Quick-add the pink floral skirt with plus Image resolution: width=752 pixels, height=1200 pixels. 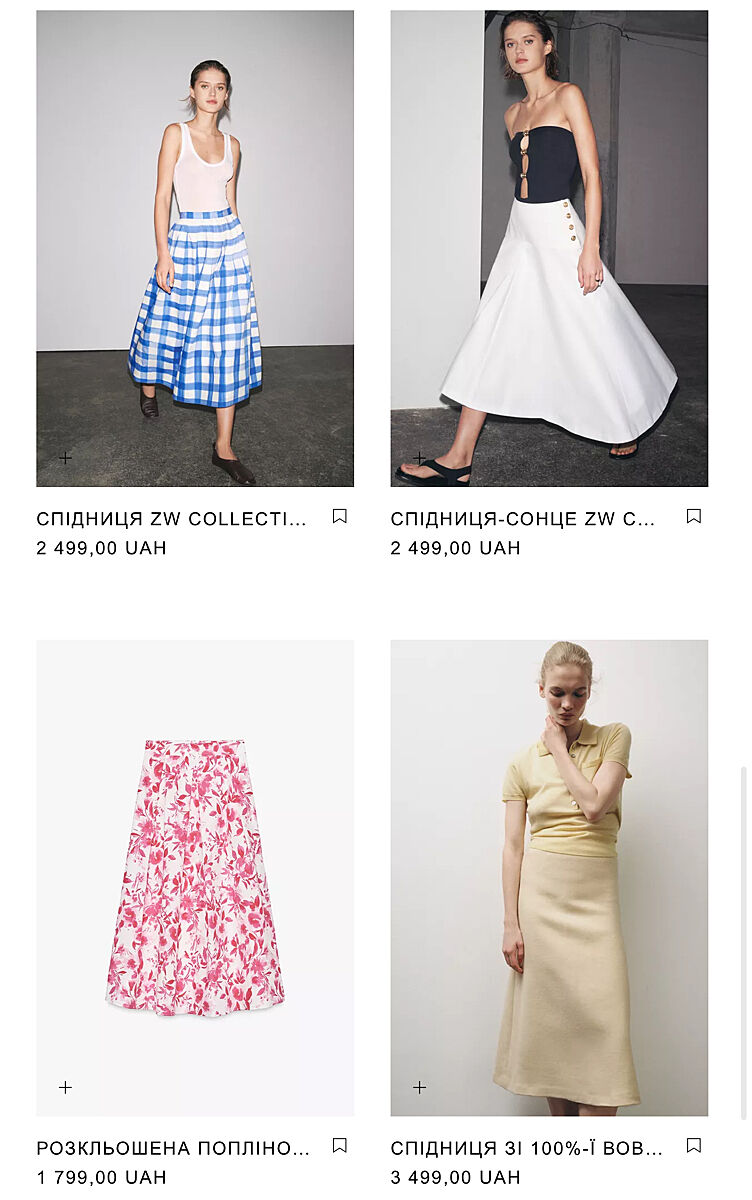pos(65,1087)
